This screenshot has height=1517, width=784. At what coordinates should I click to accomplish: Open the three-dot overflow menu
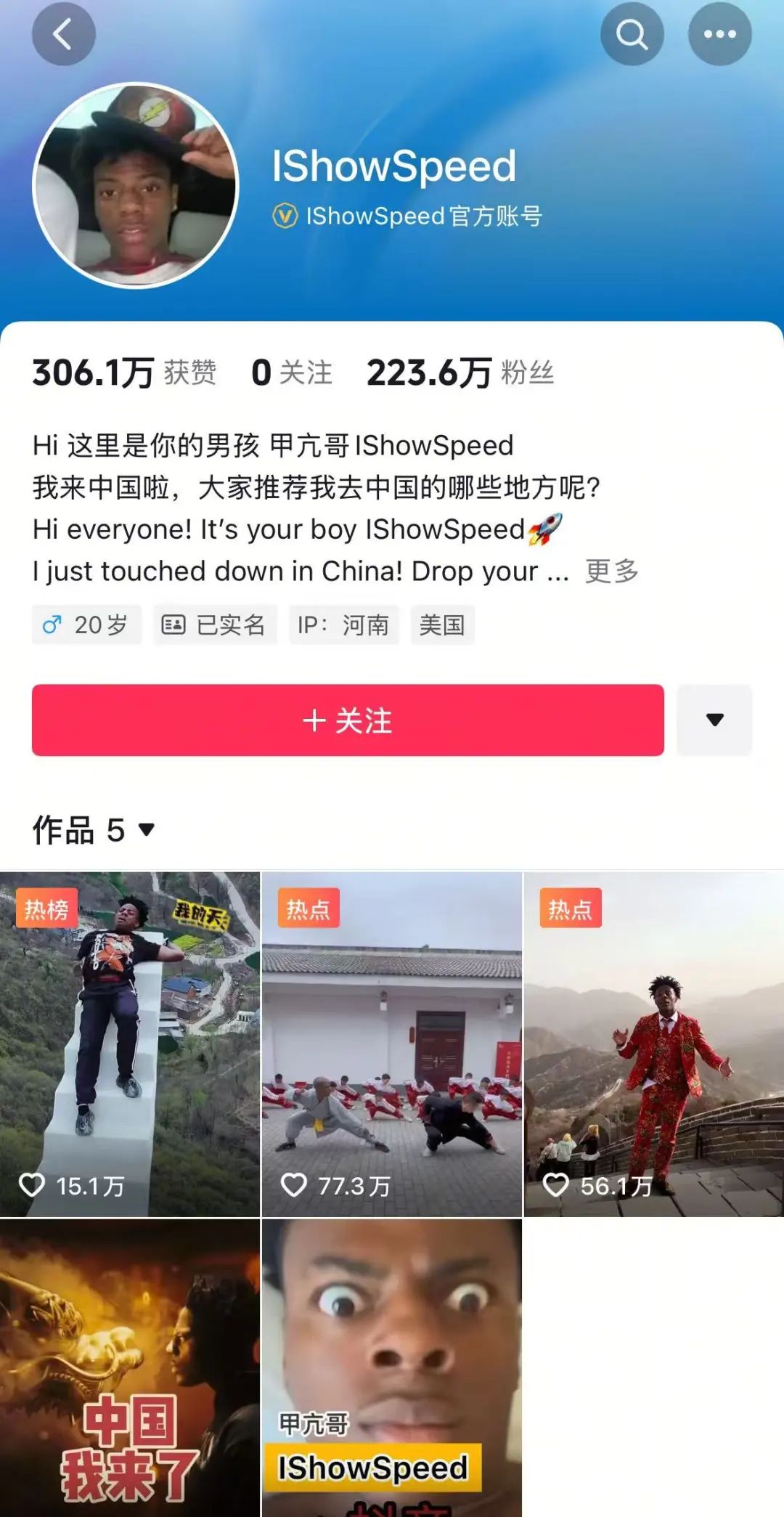pyautogui.click(x=719, y=34)
